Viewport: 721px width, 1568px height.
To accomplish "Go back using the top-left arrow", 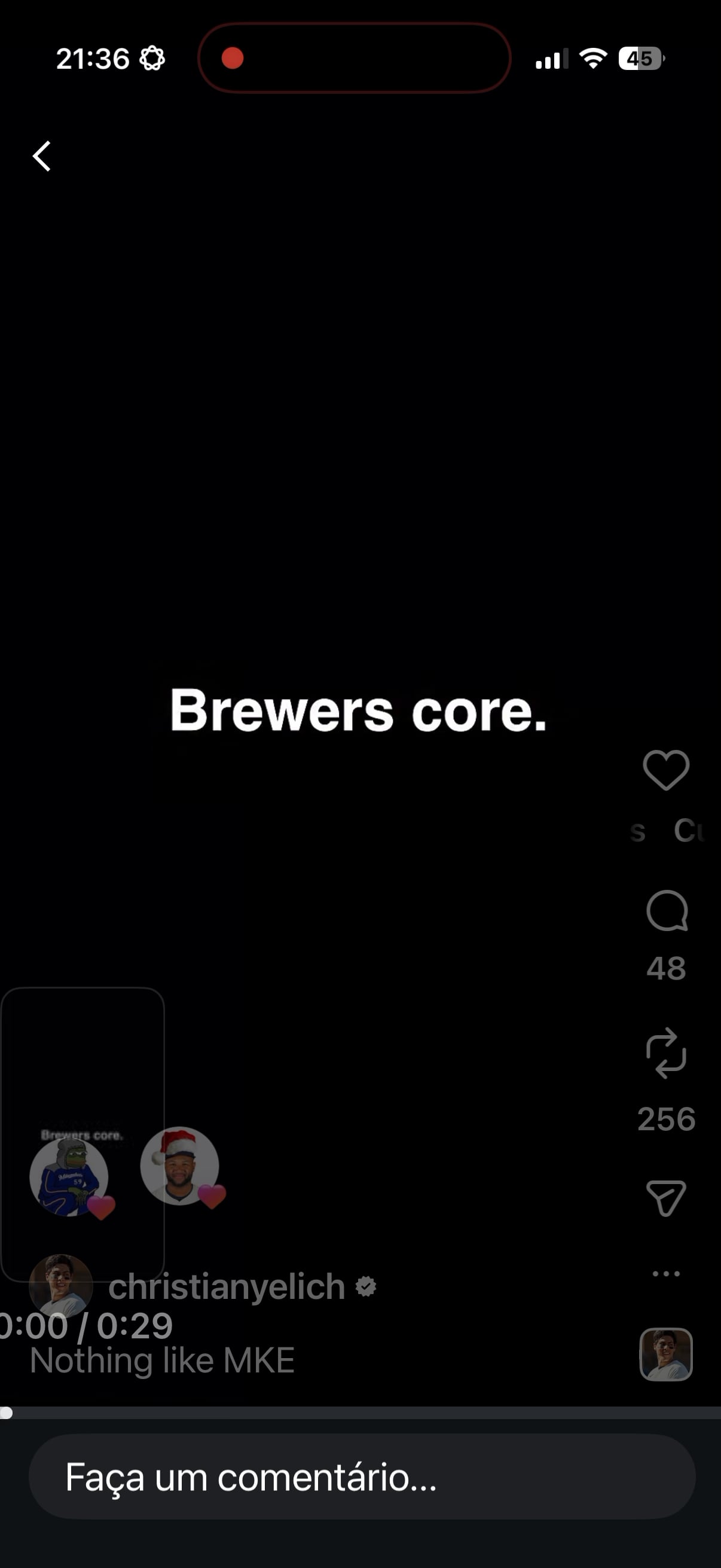I will (x=41, y=157).
